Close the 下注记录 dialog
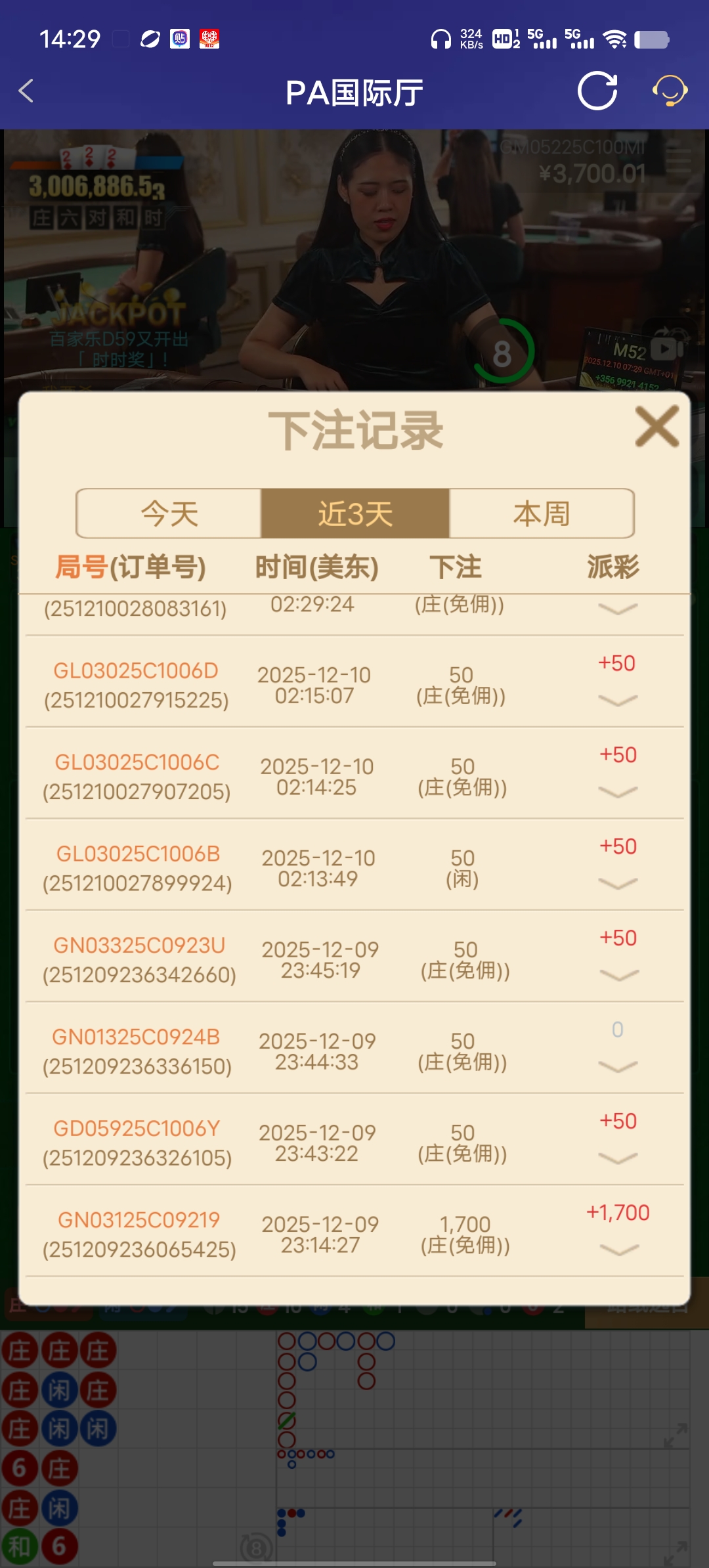The width and height of the screenshot is (709, 1568). click(658, 427)
